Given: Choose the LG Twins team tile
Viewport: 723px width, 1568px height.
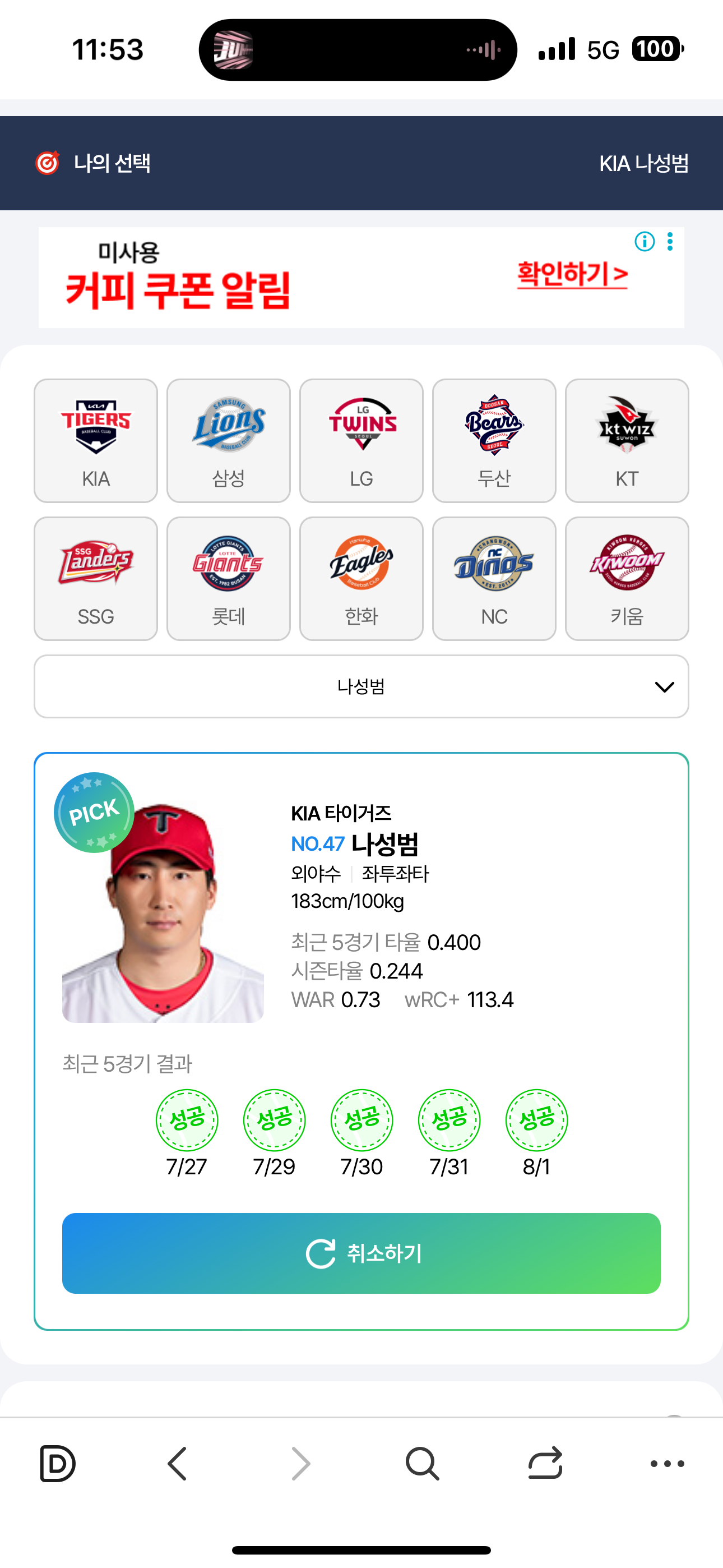Looking at the screenshot, I should (361, 441).
